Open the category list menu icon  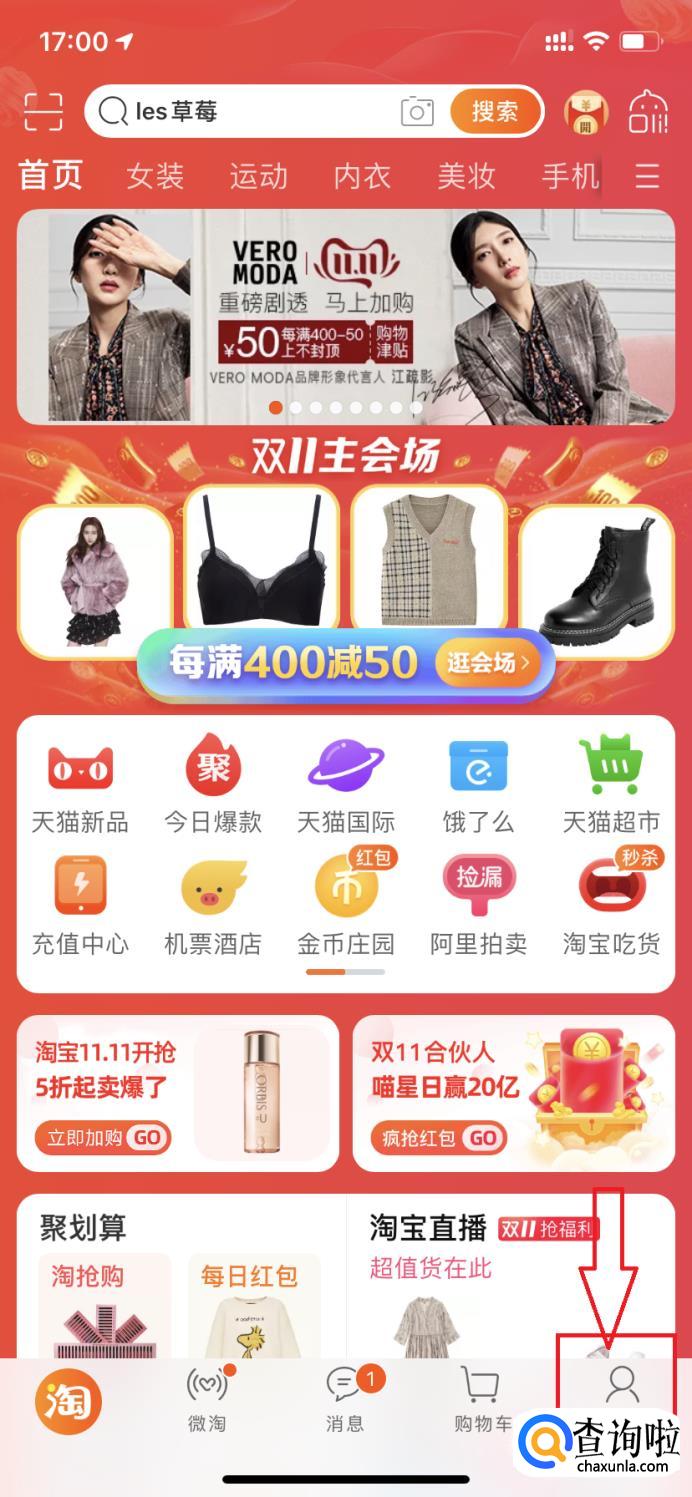coord(648,177)
